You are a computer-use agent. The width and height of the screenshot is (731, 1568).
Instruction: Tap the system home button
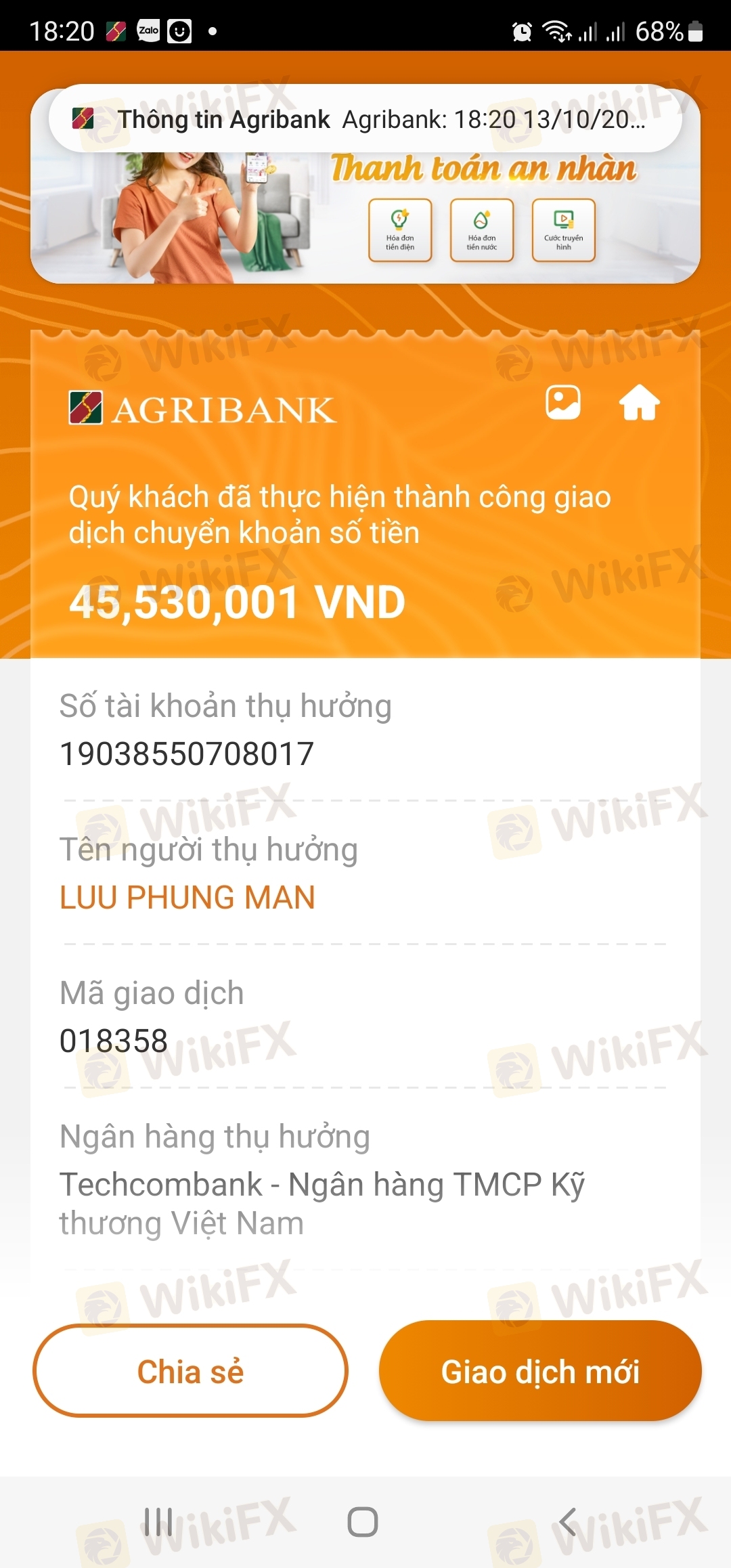363,1522
